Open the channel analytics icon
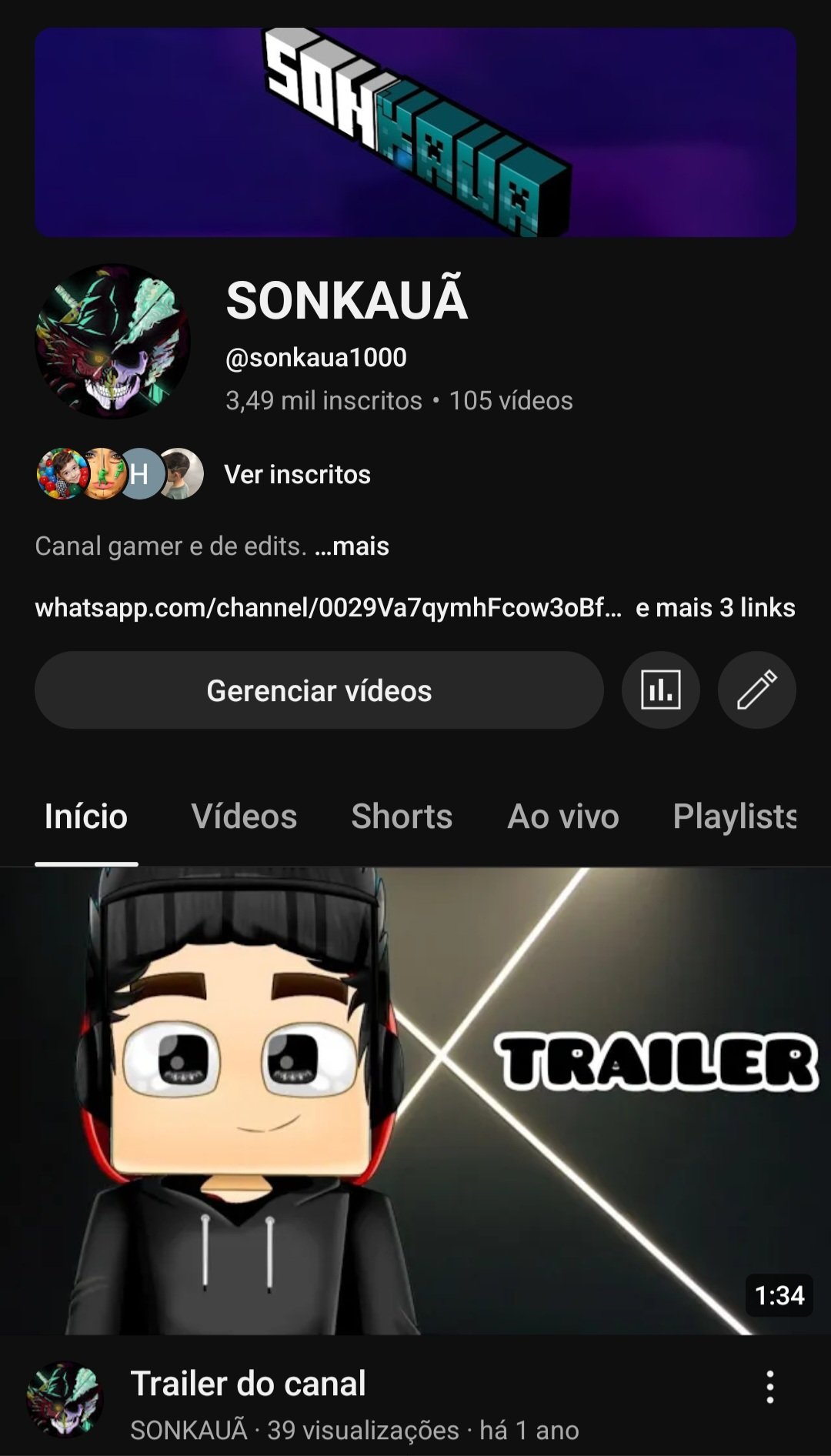Image resolution: width=831 pixels, height=1456 pixels. pos(661,690)
